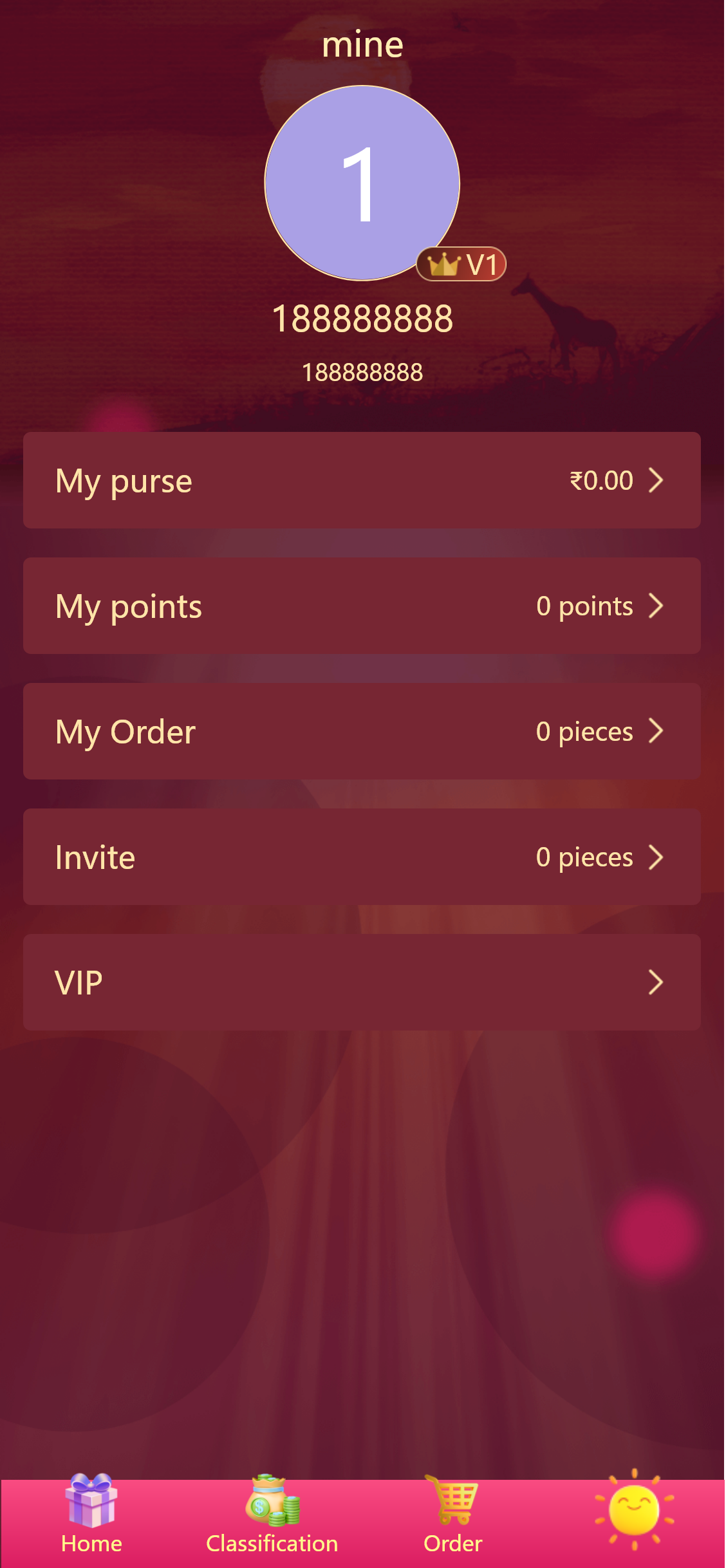Tap the profile avatar circle

pos(362,183)
